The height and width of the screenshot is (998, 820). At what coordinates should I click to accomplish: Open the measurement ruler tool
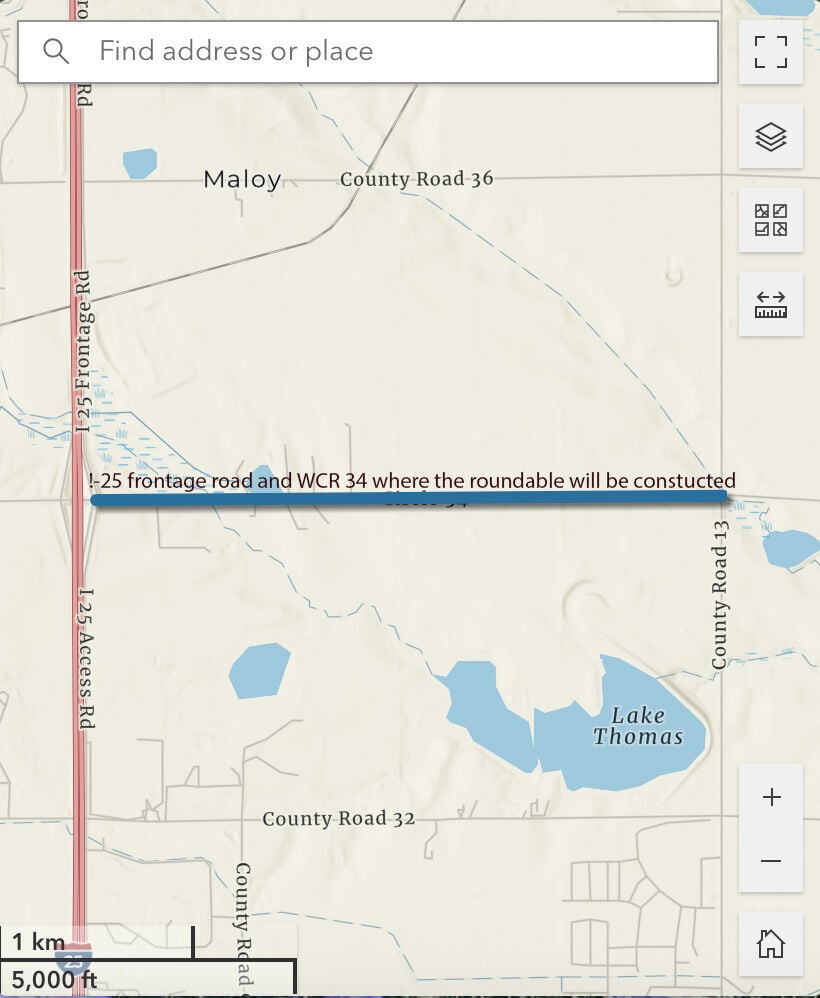click(x=770, y=304)
